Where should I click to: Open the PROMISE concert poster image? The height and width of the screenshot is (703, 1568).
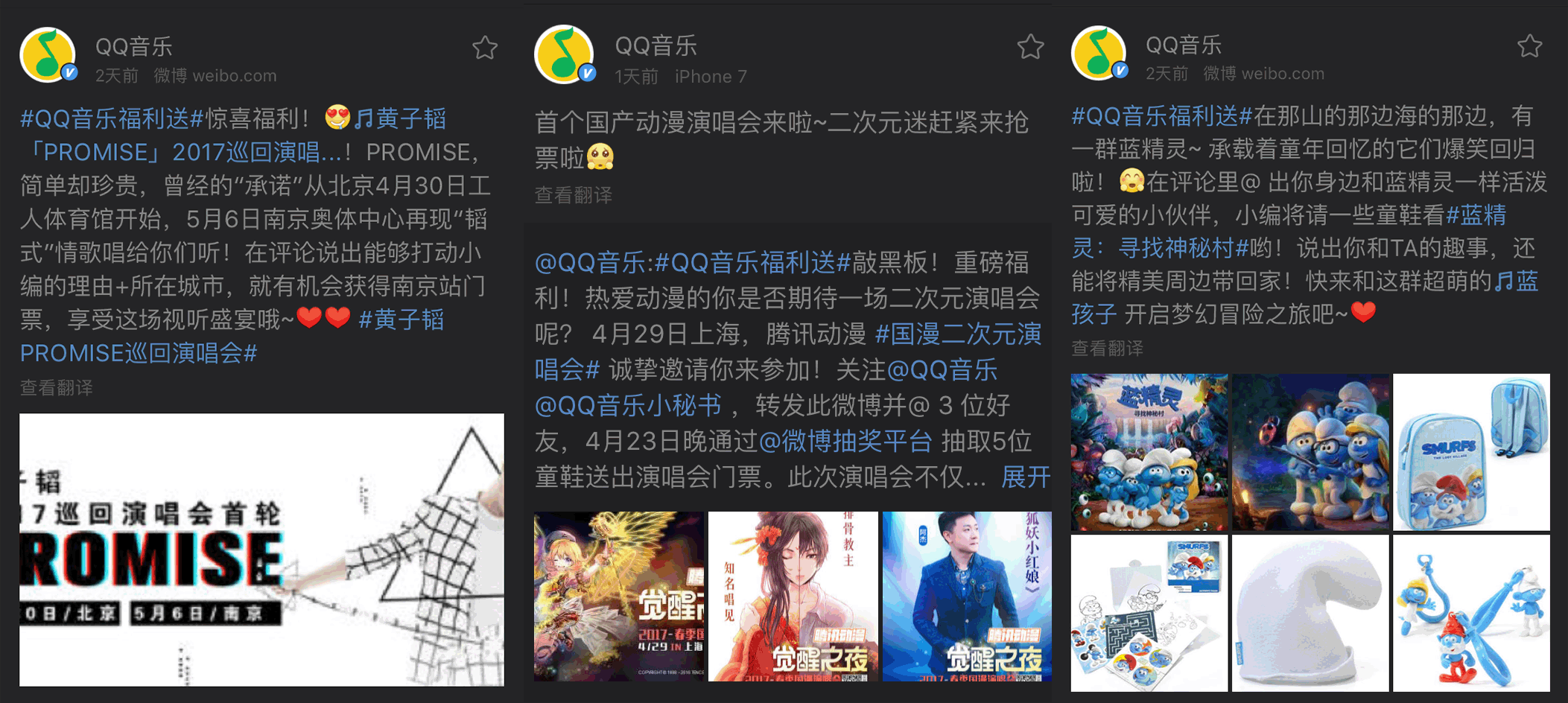(261, 550)
